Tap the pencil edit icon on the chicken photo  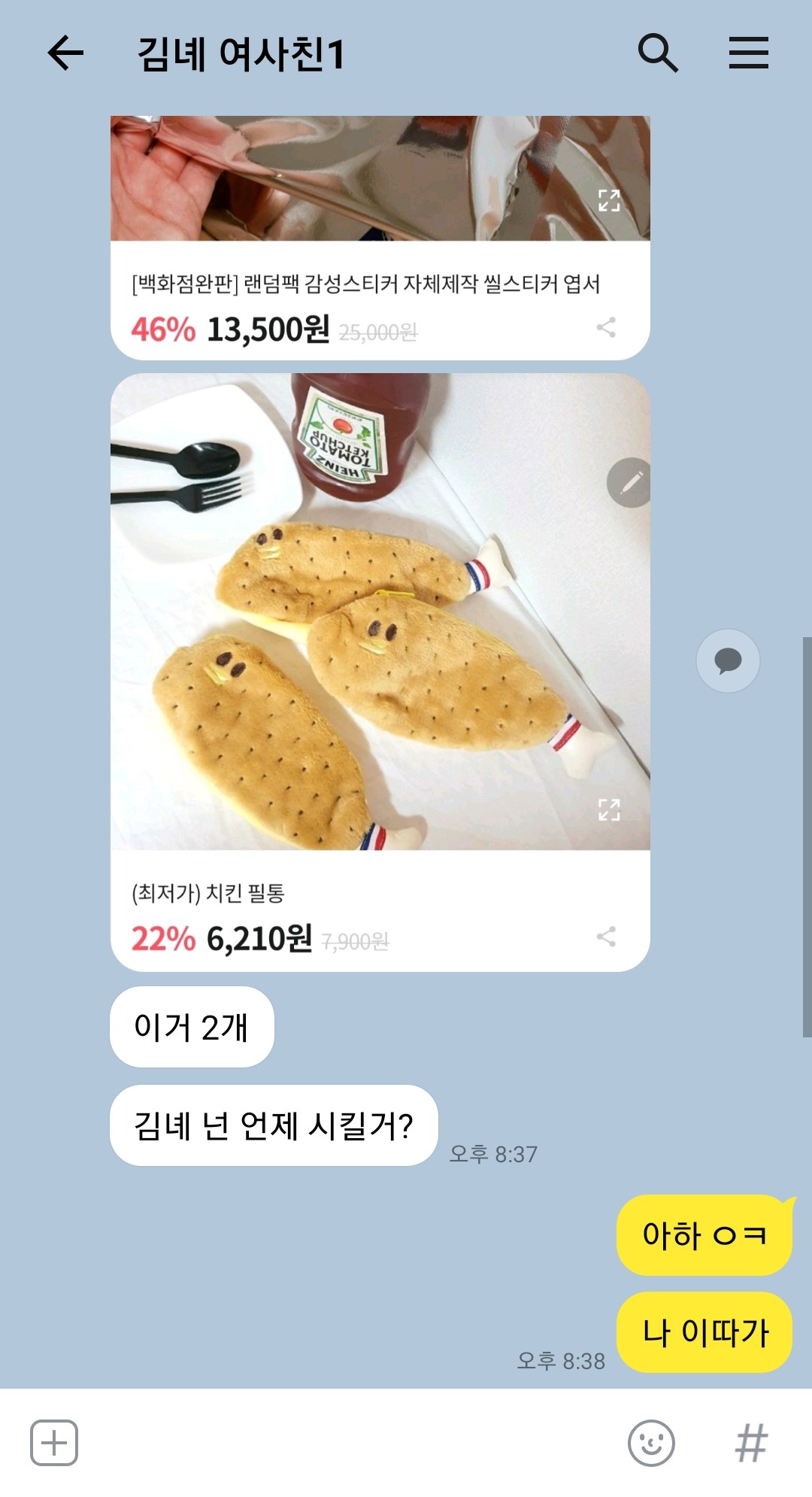(630, 483)
